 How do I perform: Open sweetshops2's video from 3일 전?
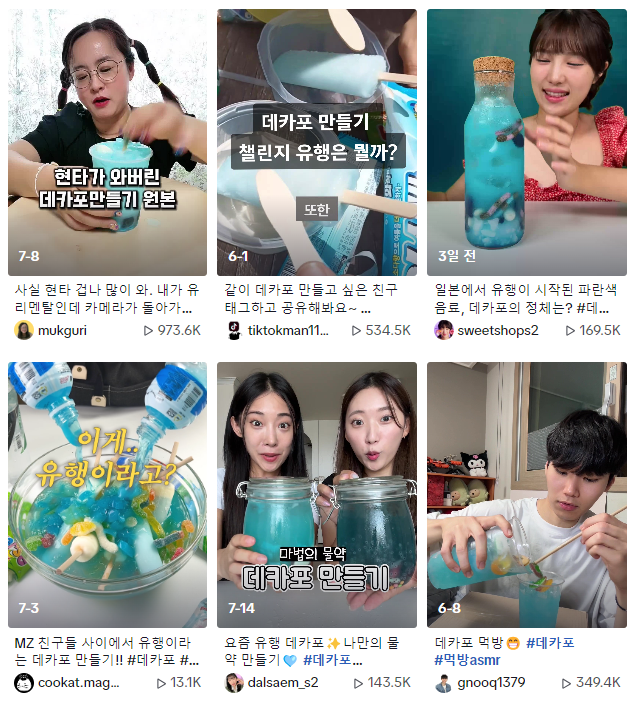(526, 142)
